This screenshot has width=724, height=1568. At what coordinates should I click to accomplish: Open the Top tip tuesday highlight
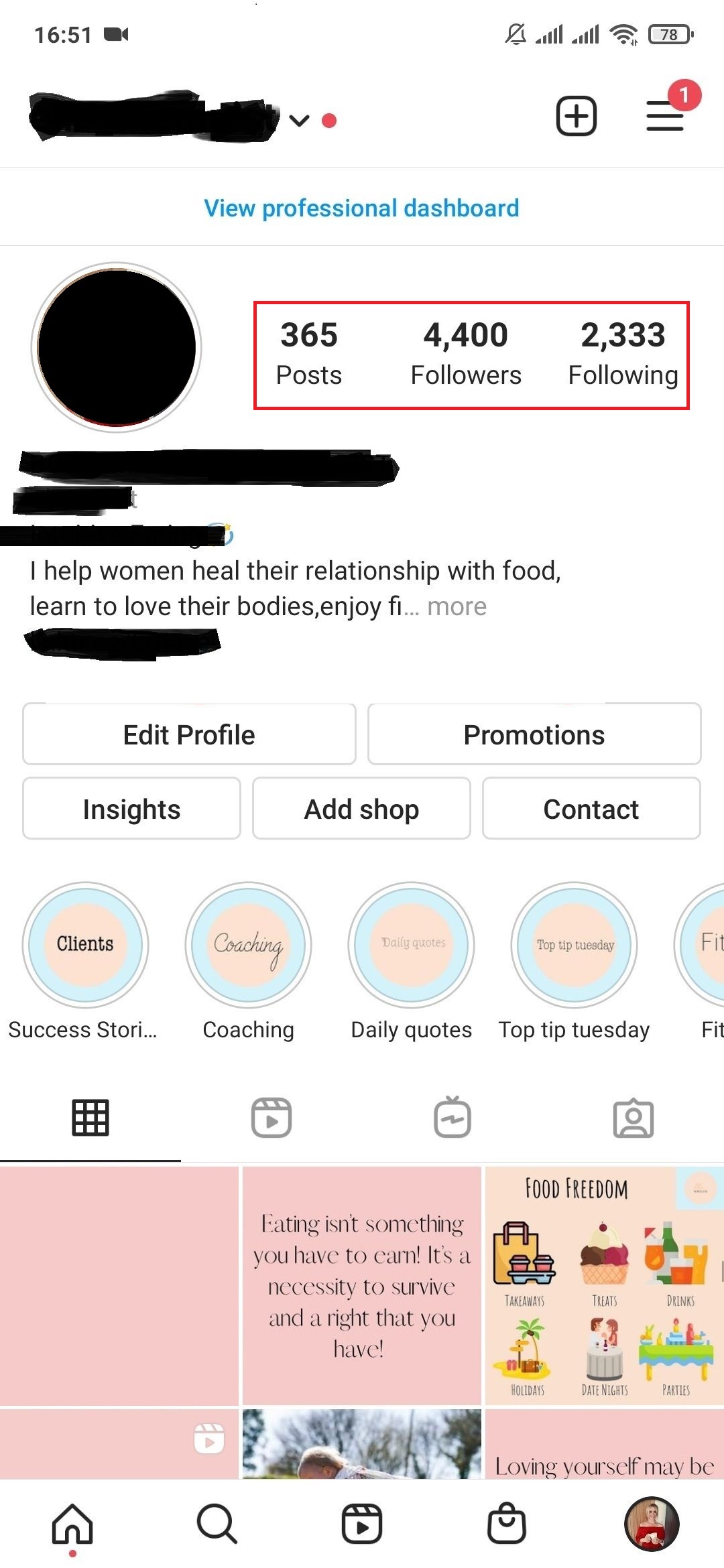(x=574, y=944)
